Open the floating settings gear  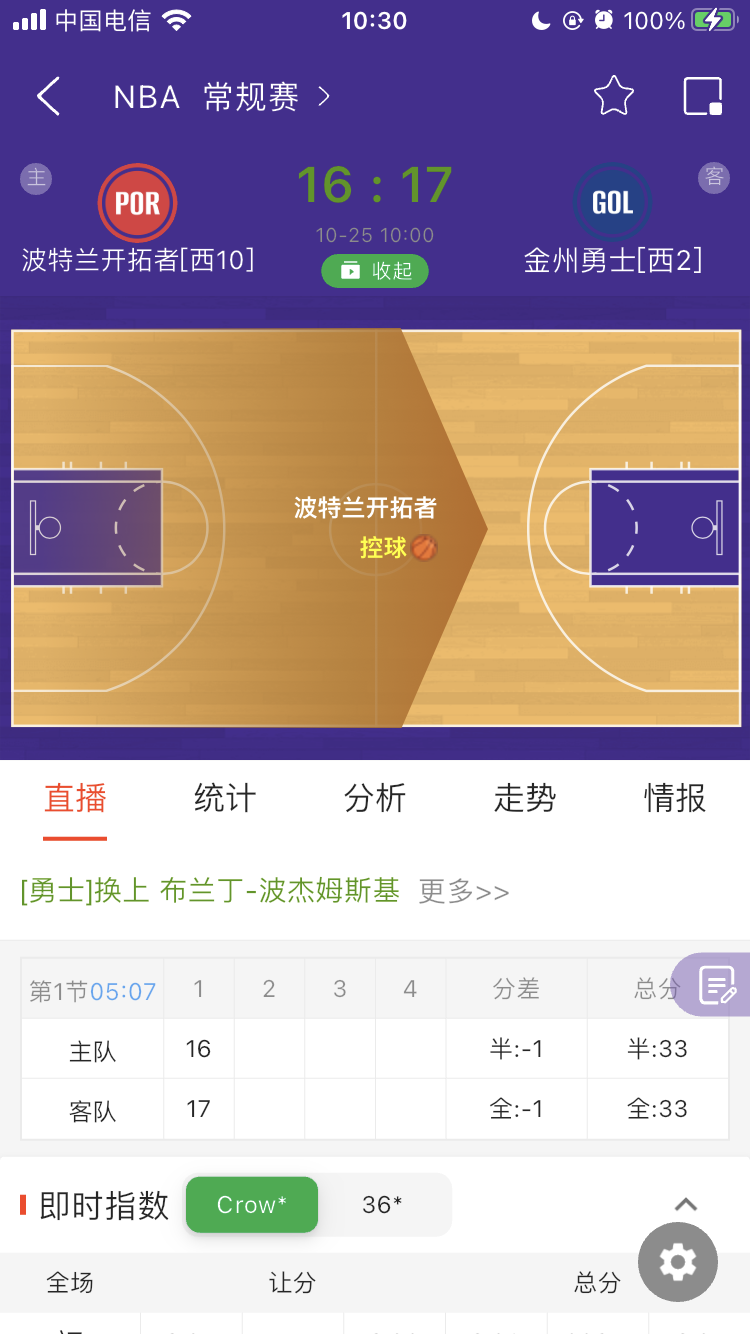(678, 1262)
